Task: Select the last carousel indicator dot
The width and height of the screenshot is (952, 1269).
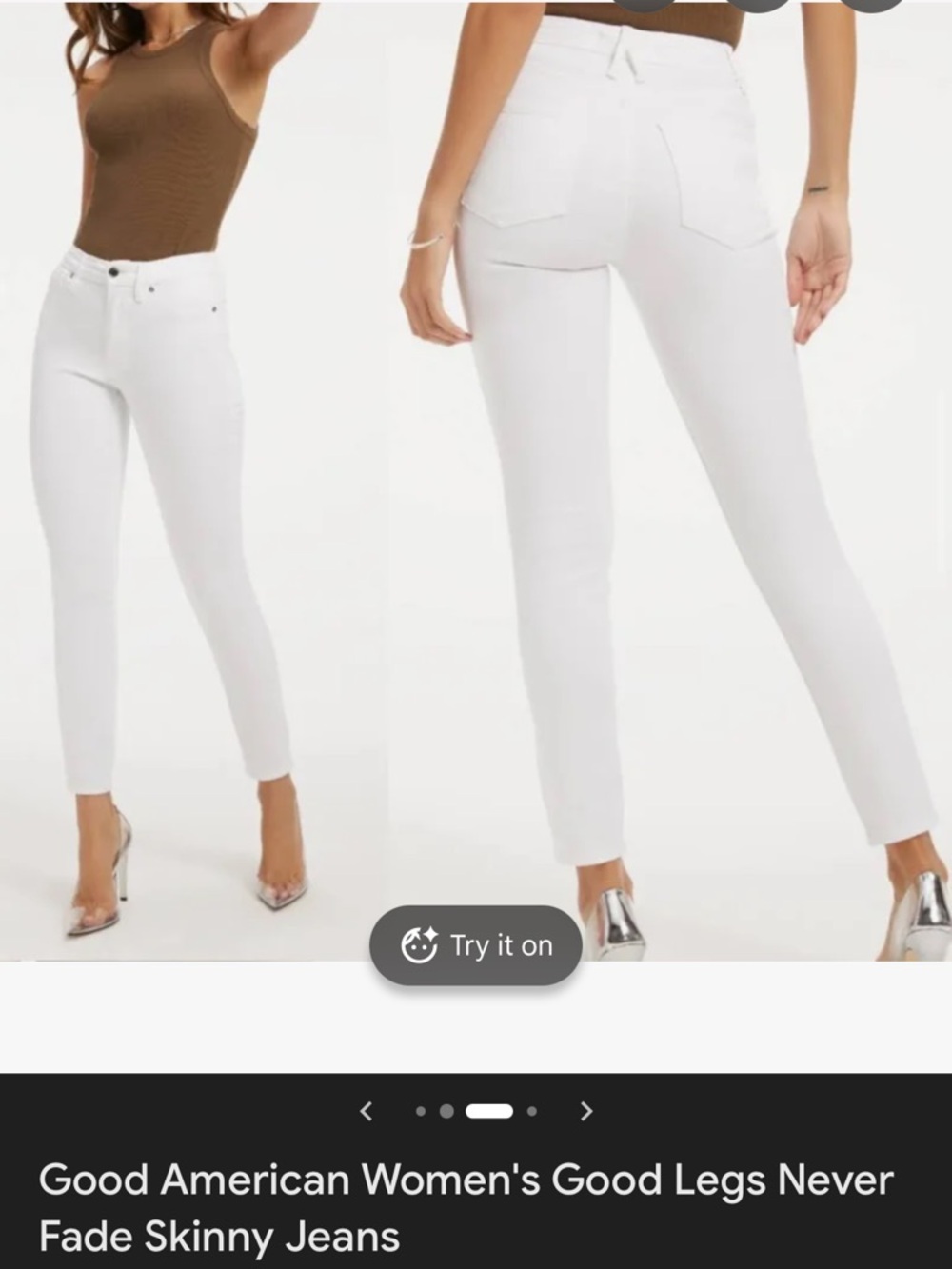Action: [530, 1110]
